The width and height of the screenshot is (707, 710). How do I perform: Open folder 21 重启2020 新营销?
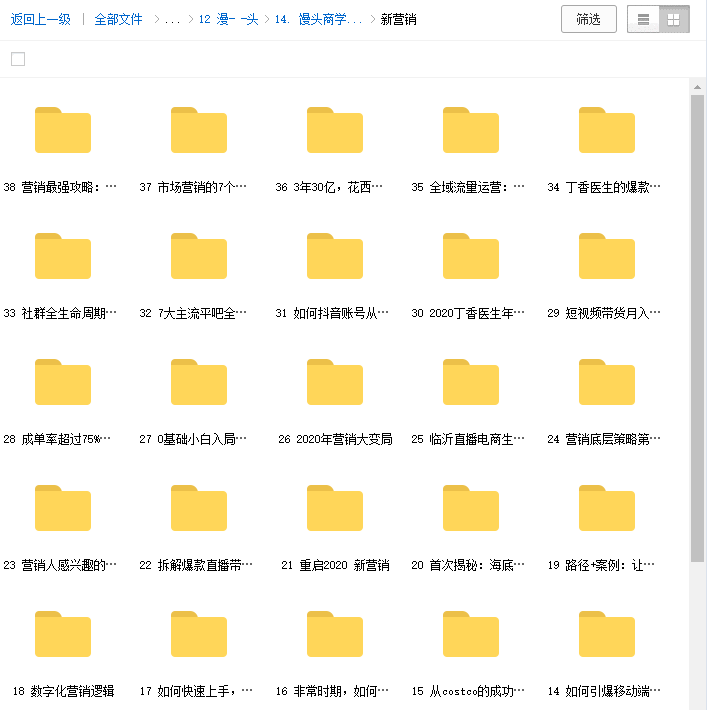335,509
